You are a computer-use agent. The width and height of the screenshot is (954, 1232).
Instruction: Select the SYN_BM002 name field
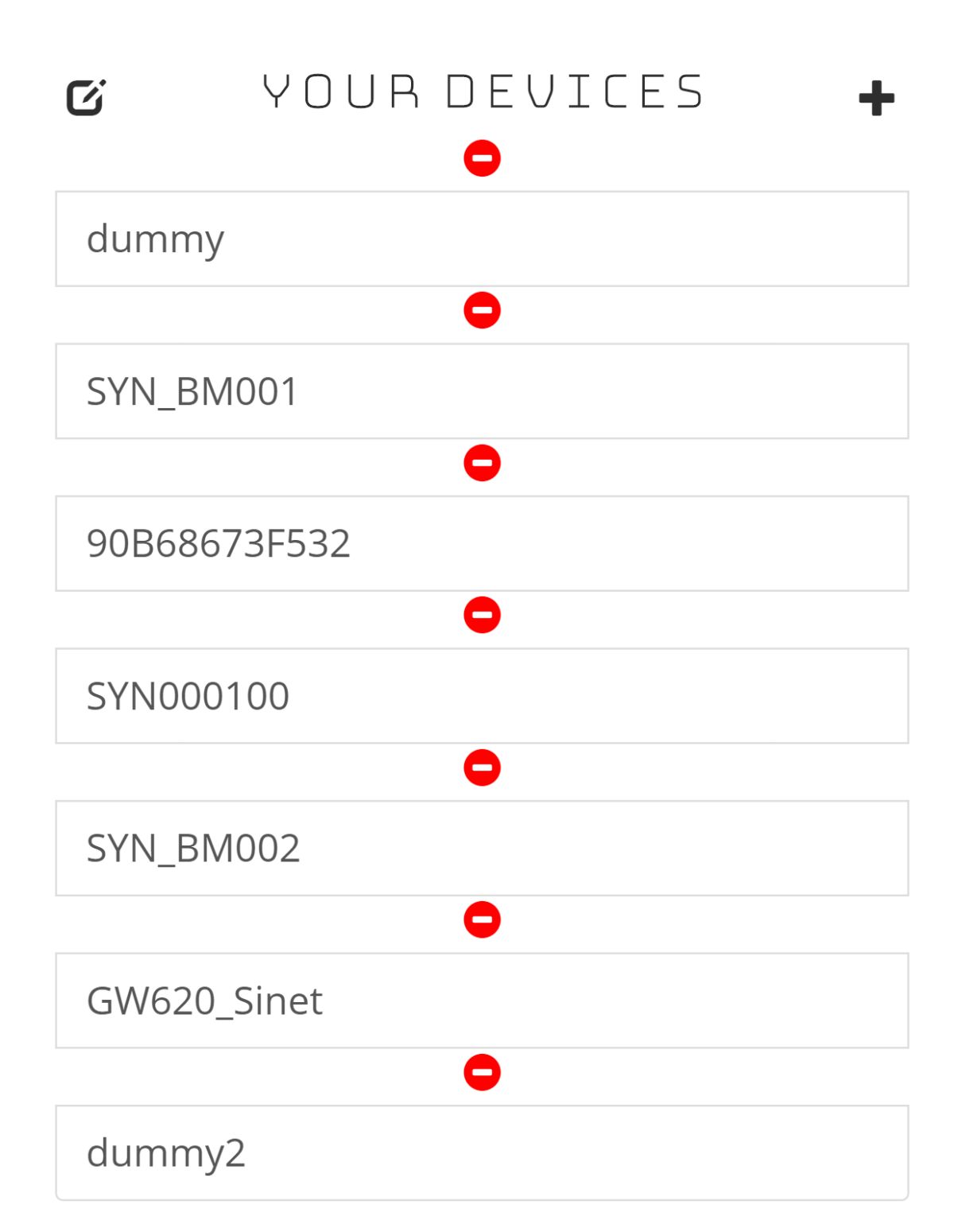[482, 848]
